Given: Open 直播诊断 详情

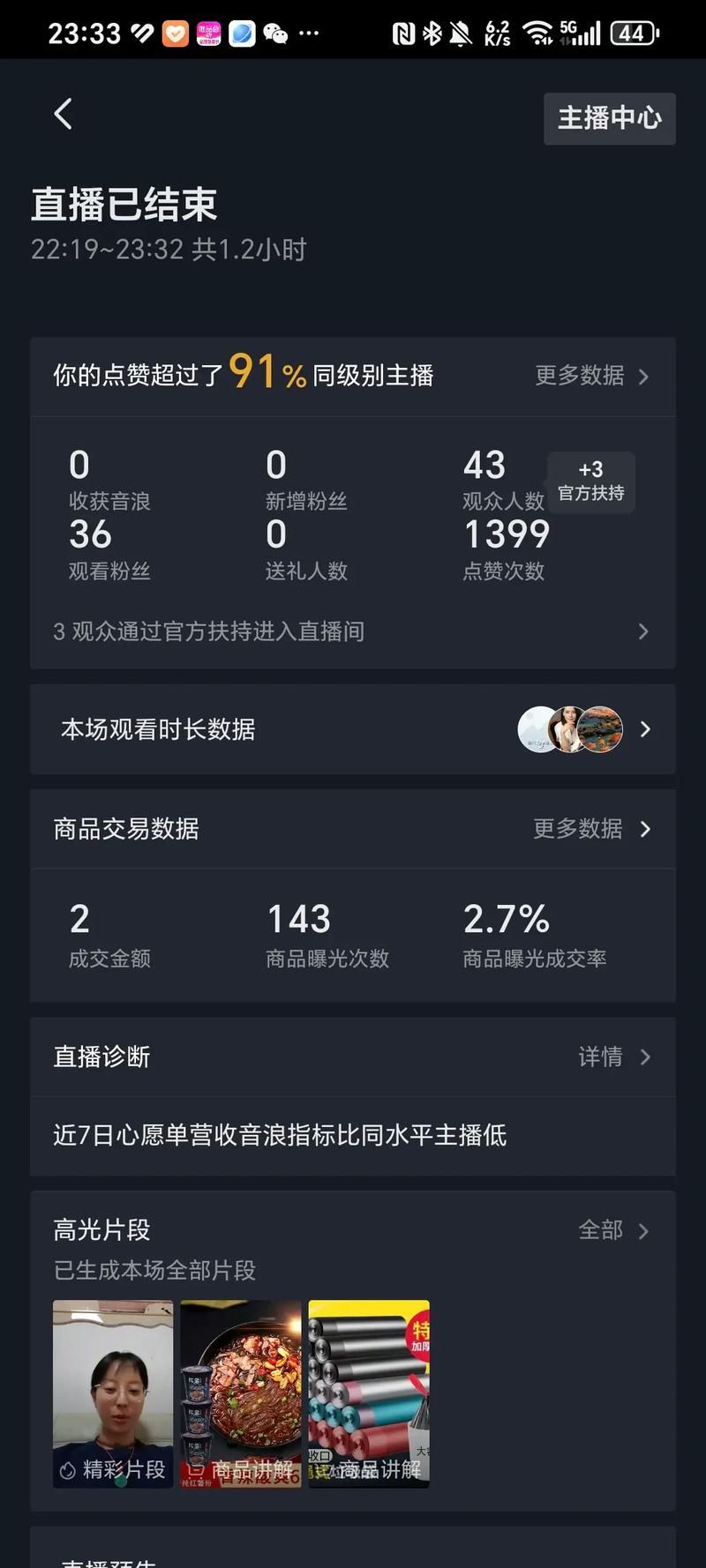Looking at the screenshot, I should click(x=613, y=1057).
